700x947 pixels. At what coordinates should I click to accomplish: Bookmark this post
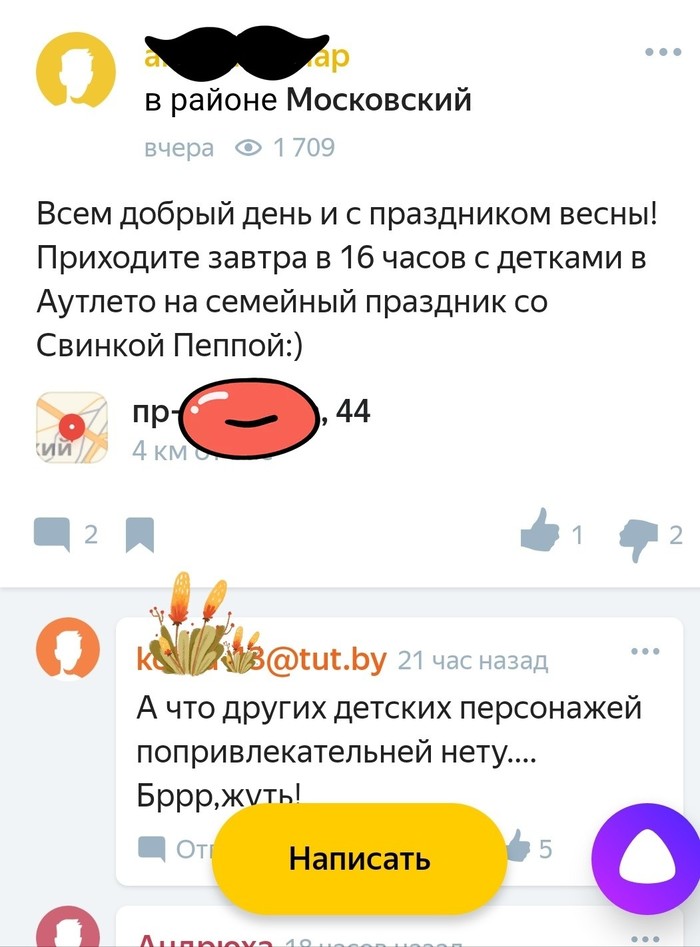[140, 535]
